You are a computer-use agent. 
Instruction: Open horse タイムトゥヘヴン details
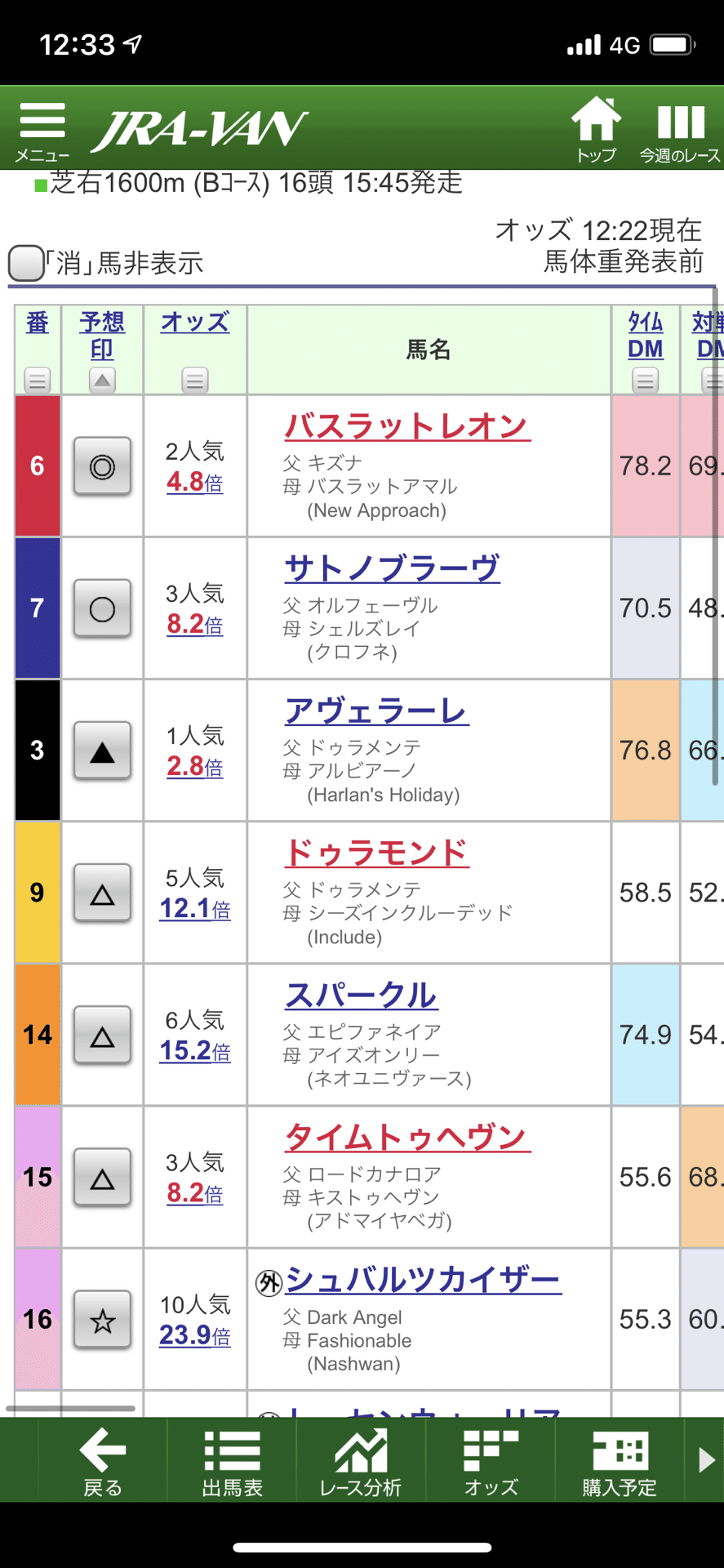(407, 1137)
